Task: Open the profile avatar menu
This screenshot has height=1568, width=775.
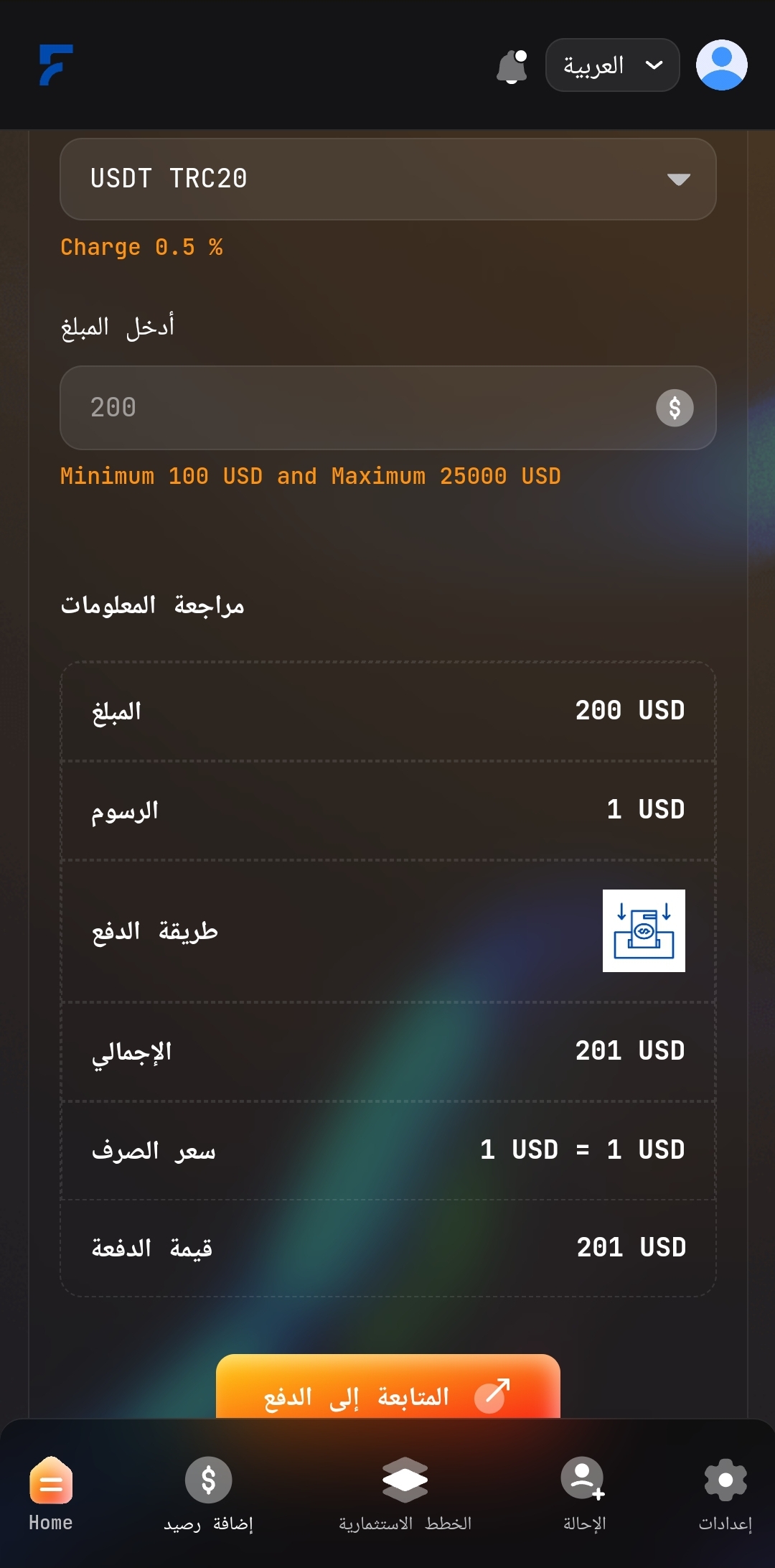Action: tap(722, 65)
